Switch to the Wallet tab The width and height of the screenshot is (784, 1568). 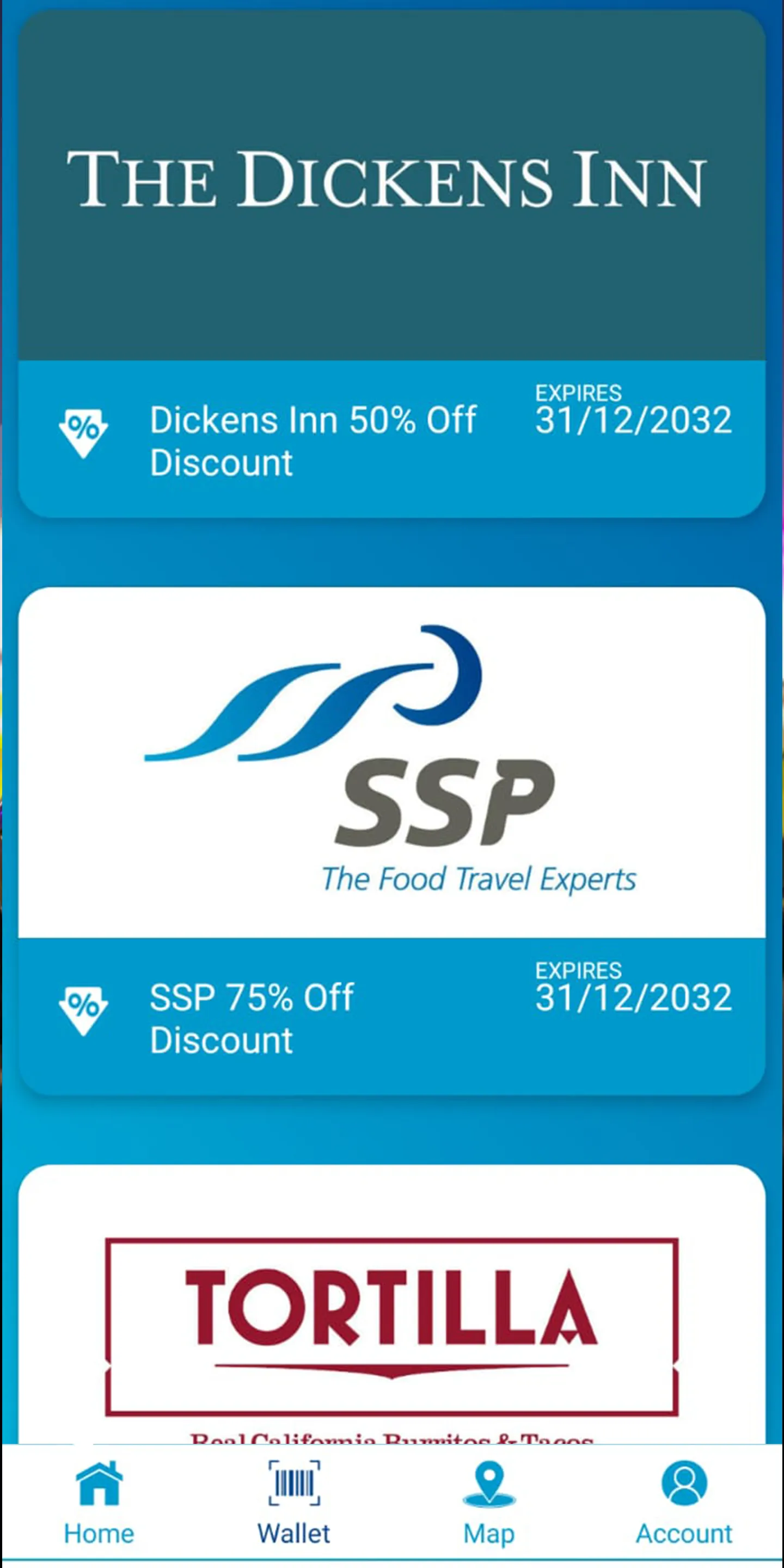(294, 1502)
